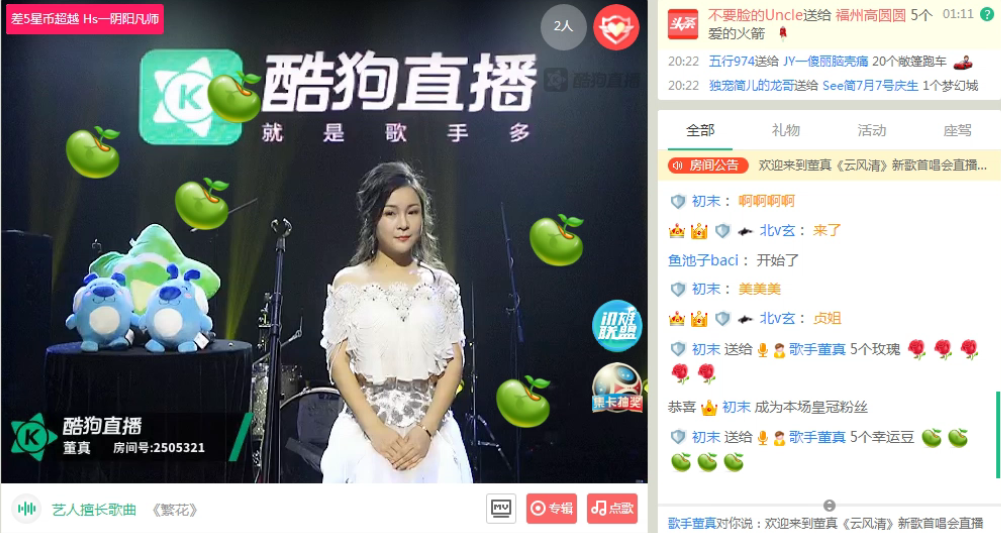This screenshot has width=1001, height=533.
Task: Open the 2人 viewer count bubble
Action: point(563,27)
